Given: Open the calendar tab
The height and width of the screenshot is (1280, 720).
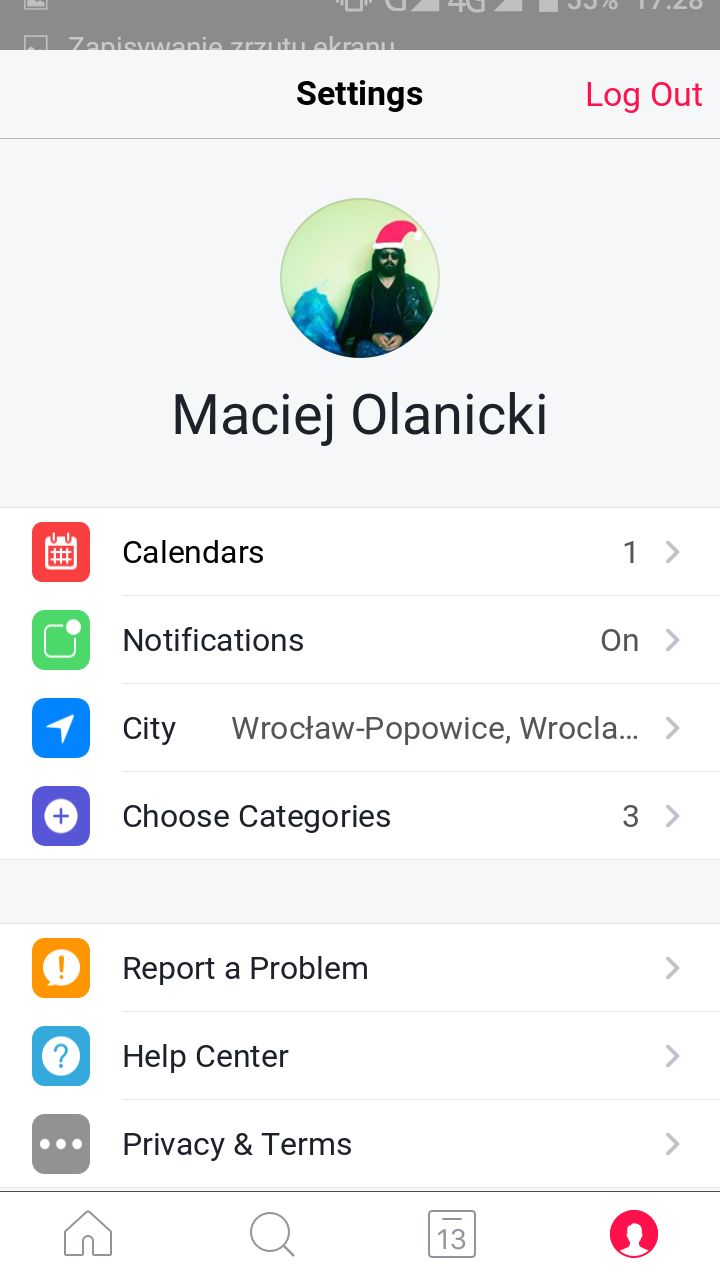Looking at the screenshot, I should tap(451, 1234).
